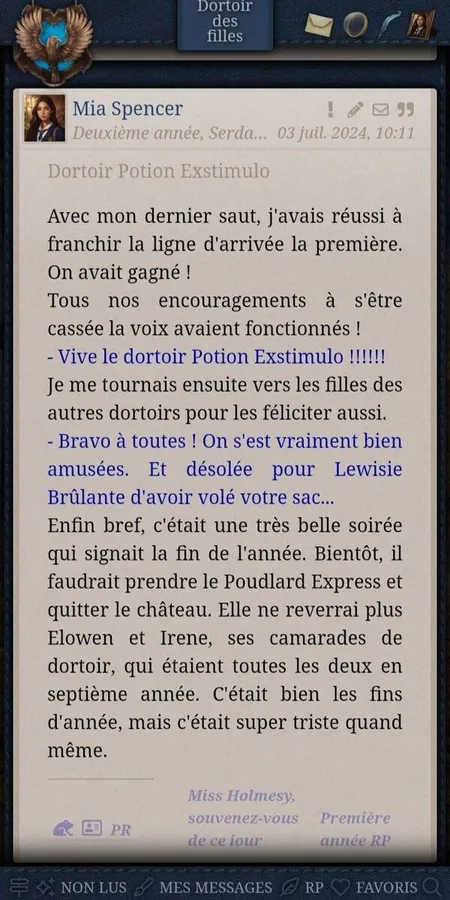This screenshot has width=450, height=900.
Task: Edit the post with the pencil icon
Action: pos(355,109)
